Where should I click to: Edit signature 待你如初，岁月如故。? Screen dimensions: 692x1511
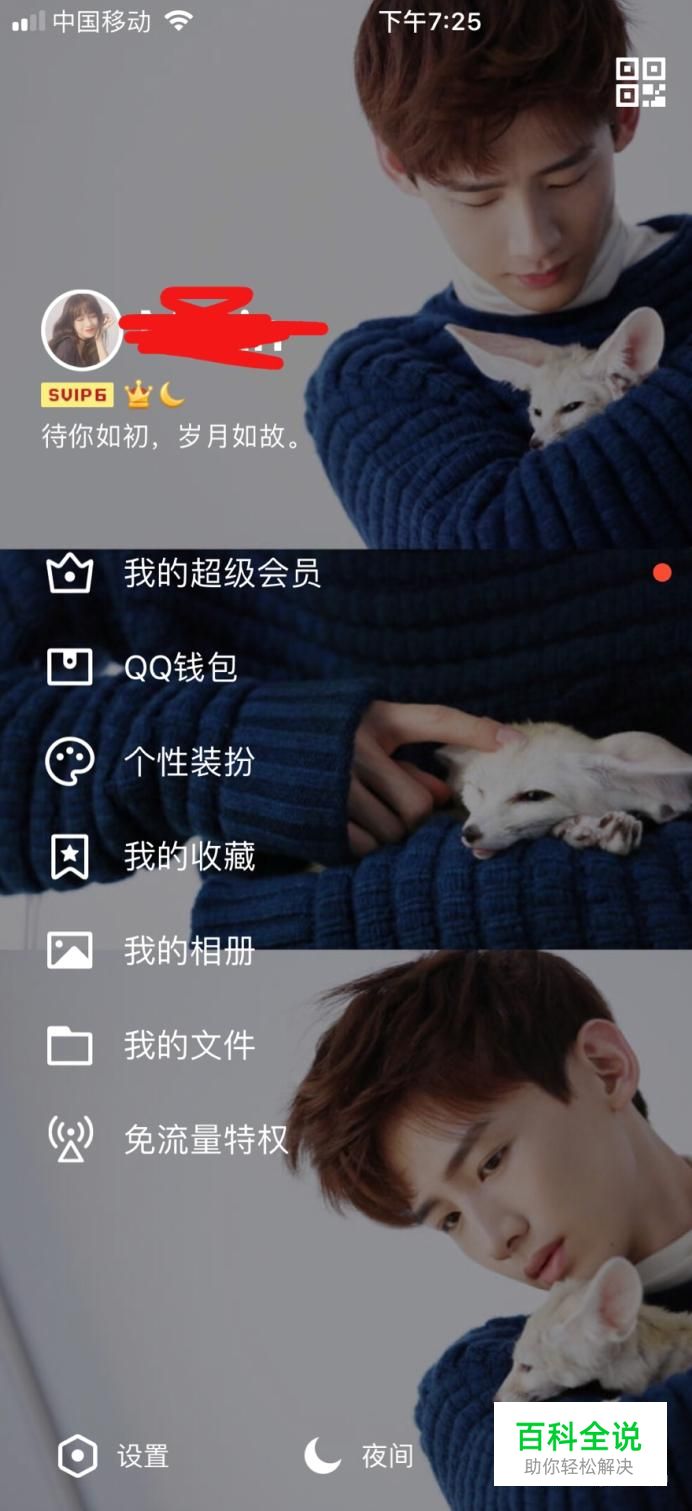pos(172,437)
